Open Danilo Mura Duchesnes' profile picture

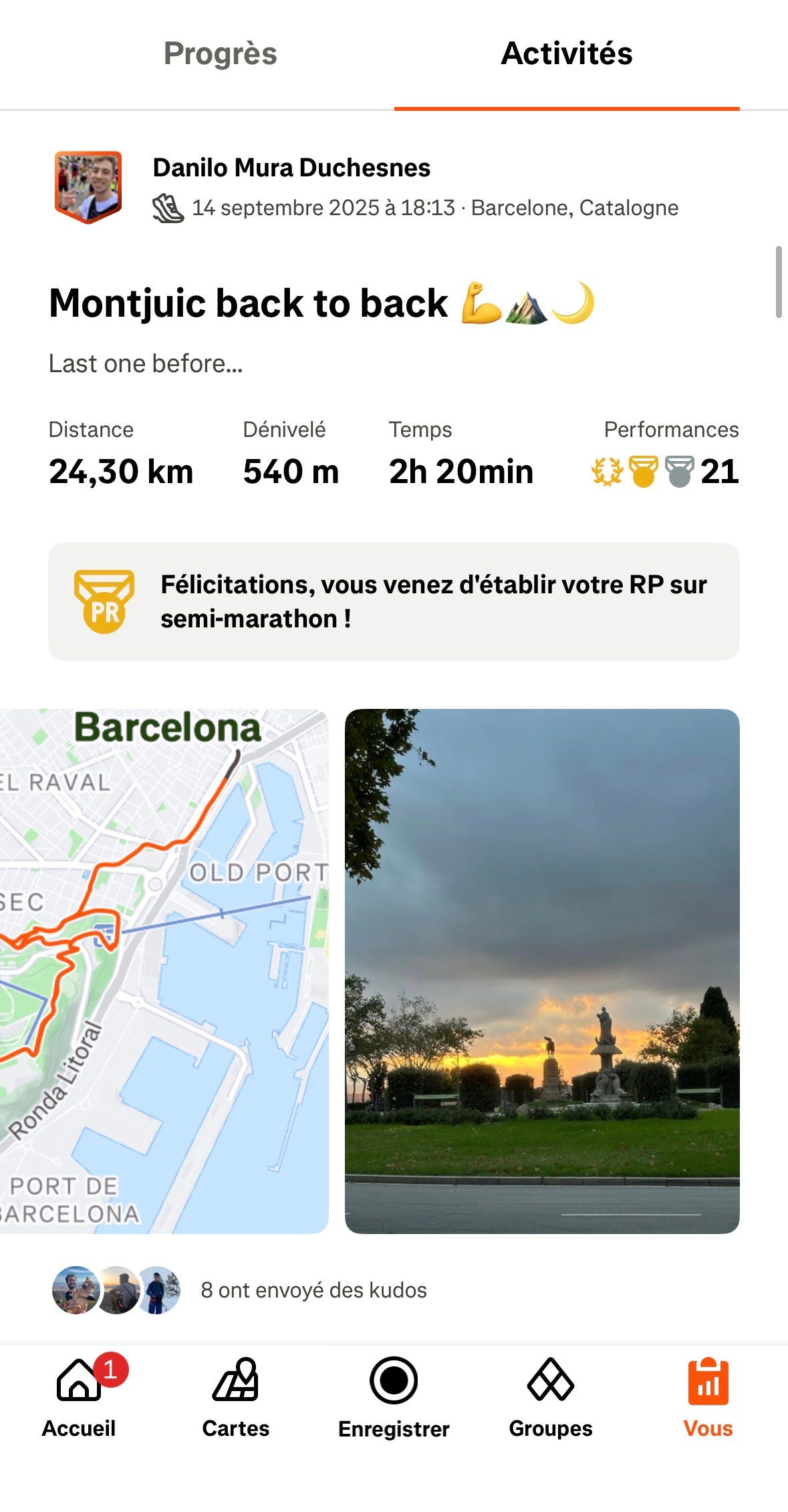88,186
